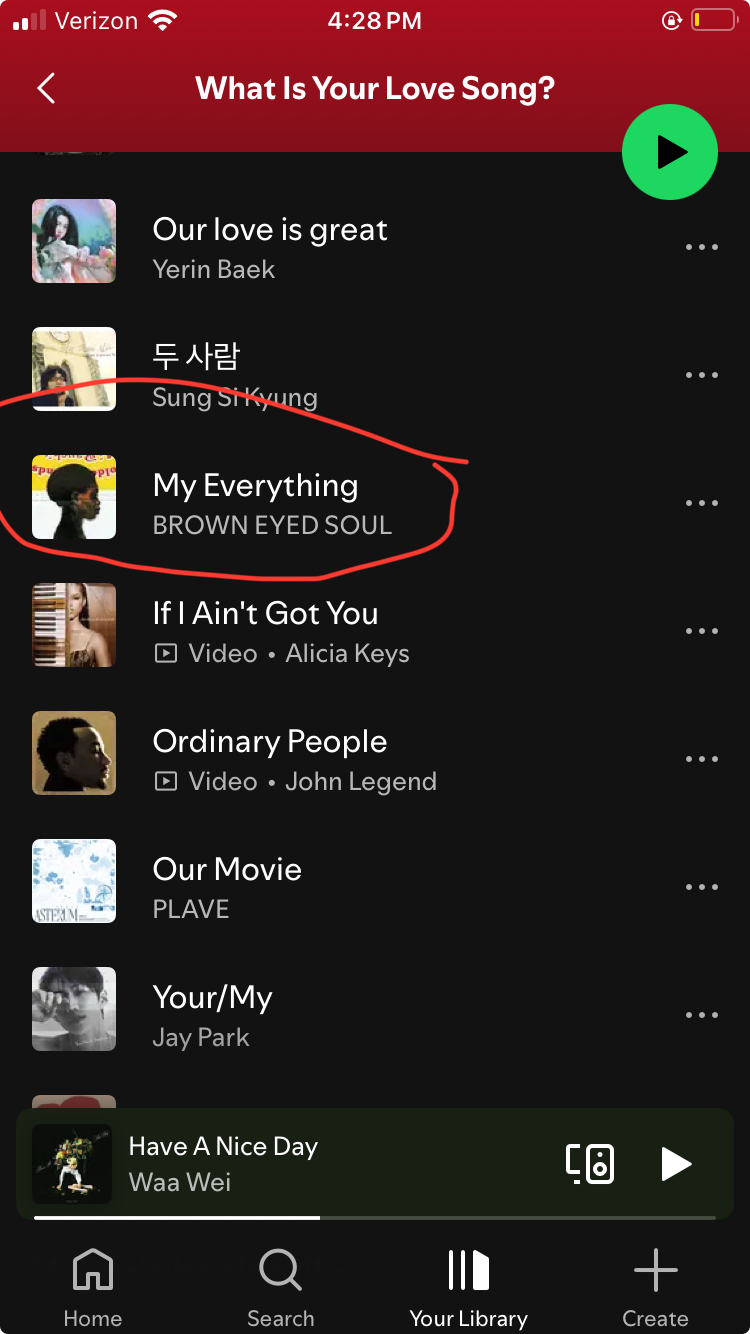The height and width of the screenshot is (1334, 750).
Task: Open the device picker in the mini player
Action: pos(590,1163)
